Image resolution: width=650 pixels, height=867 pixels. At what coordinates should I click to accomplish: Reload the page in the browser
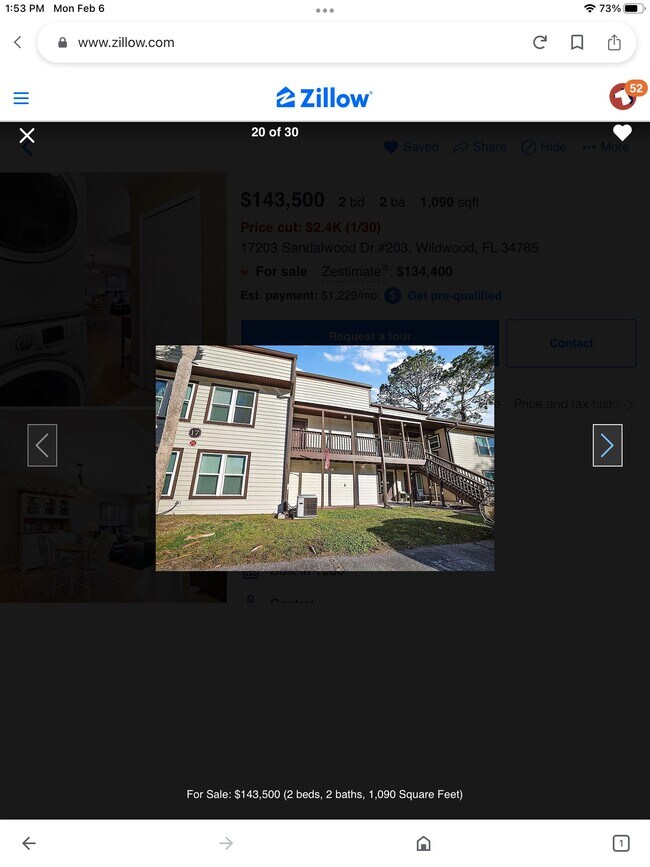(x=540, y=42)
